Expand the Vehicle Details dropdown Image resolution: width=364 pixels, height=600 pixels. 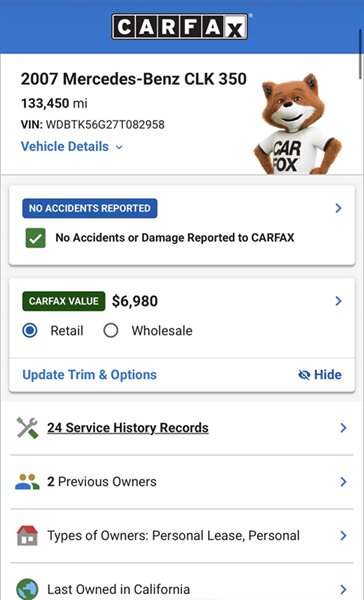72,147
